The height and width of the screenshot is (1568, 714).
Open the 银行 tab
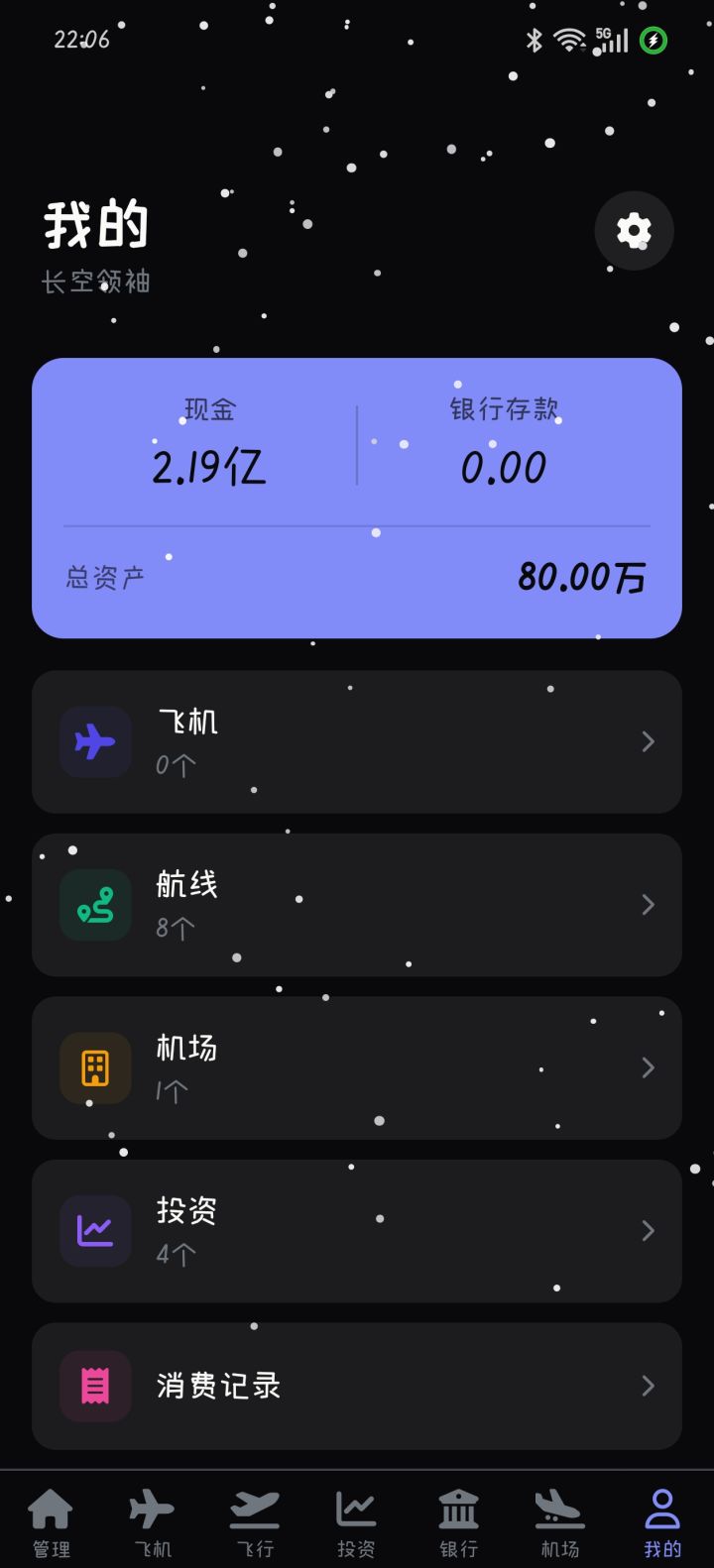click(458, 1522)
